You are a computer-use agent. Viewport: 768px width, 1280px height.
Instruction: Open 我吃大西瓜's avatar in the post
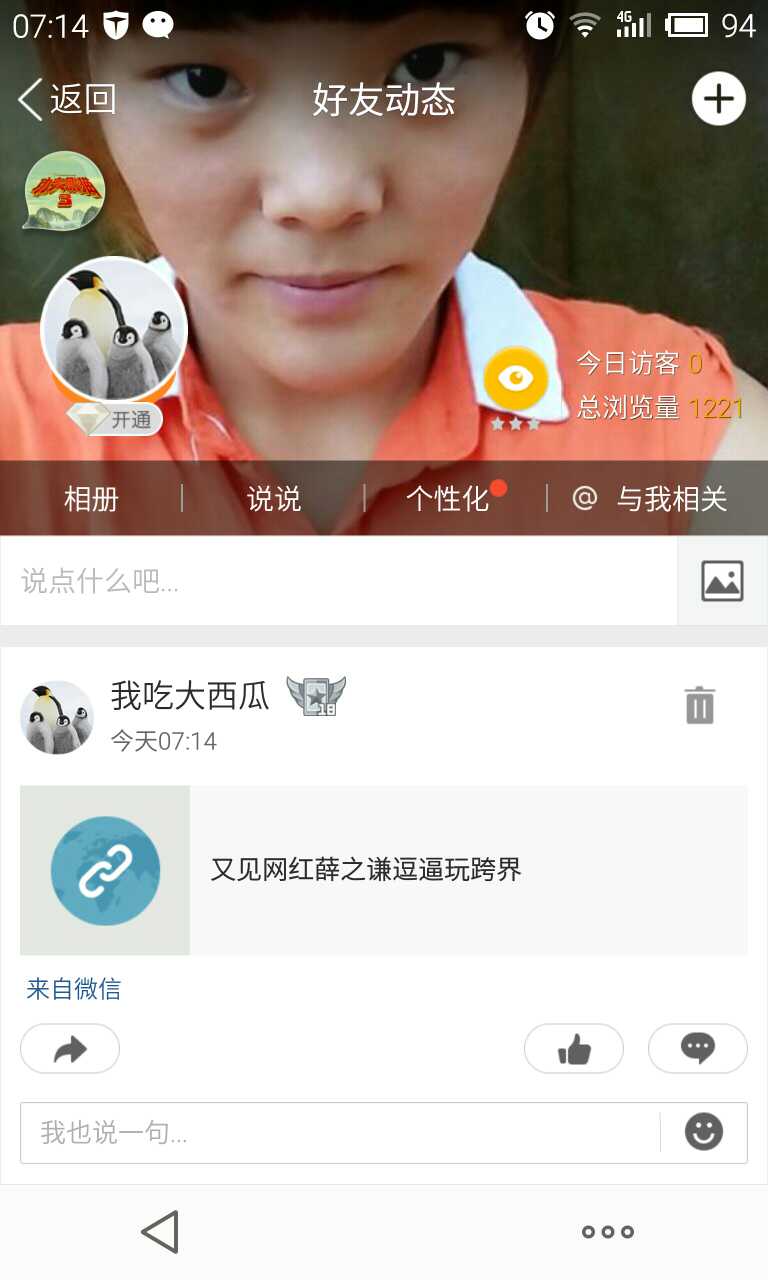click(x=57, y=717)
